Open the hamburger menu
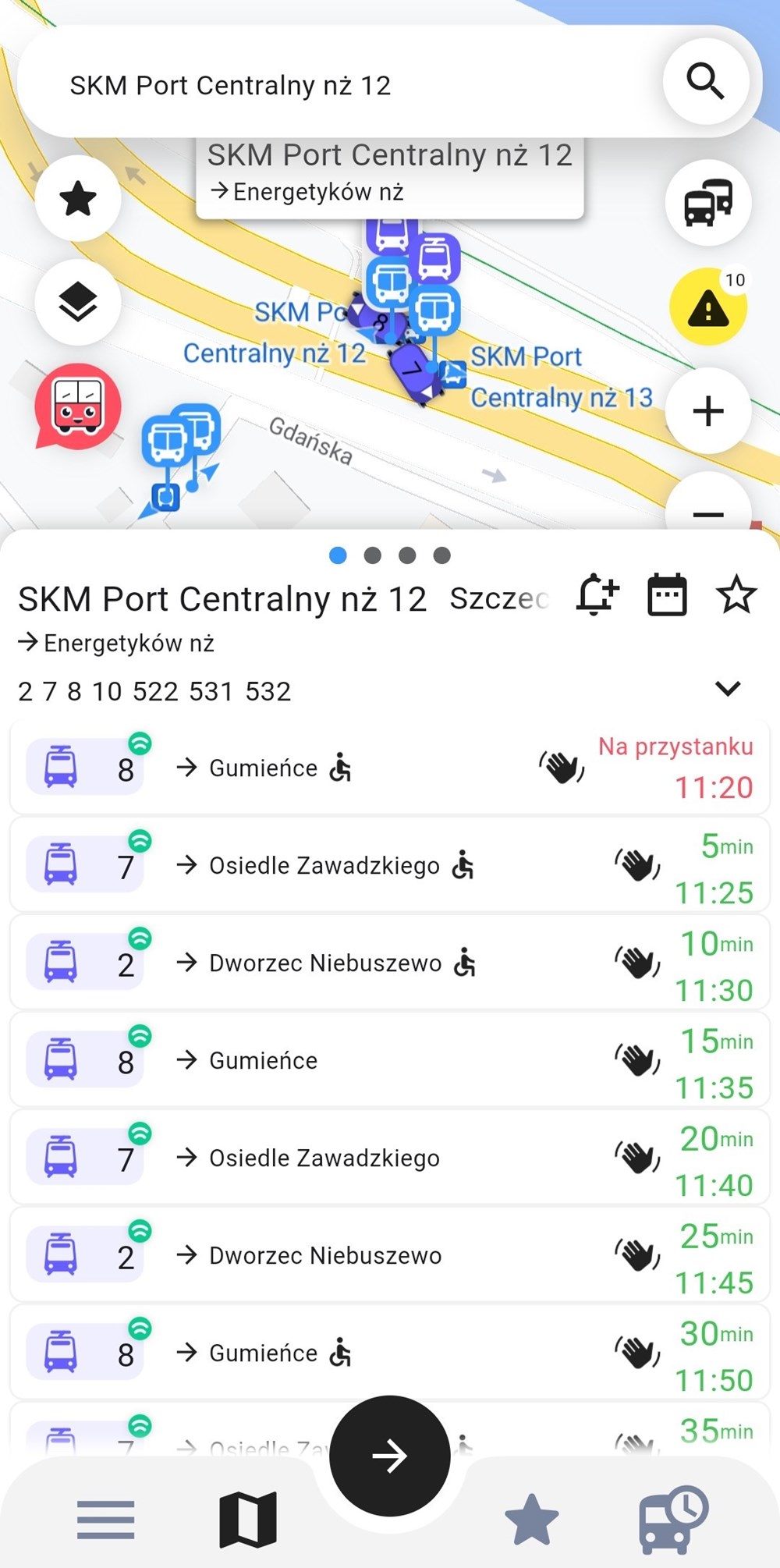Screen dimensions: 780x1568 tap(106, 1520)
